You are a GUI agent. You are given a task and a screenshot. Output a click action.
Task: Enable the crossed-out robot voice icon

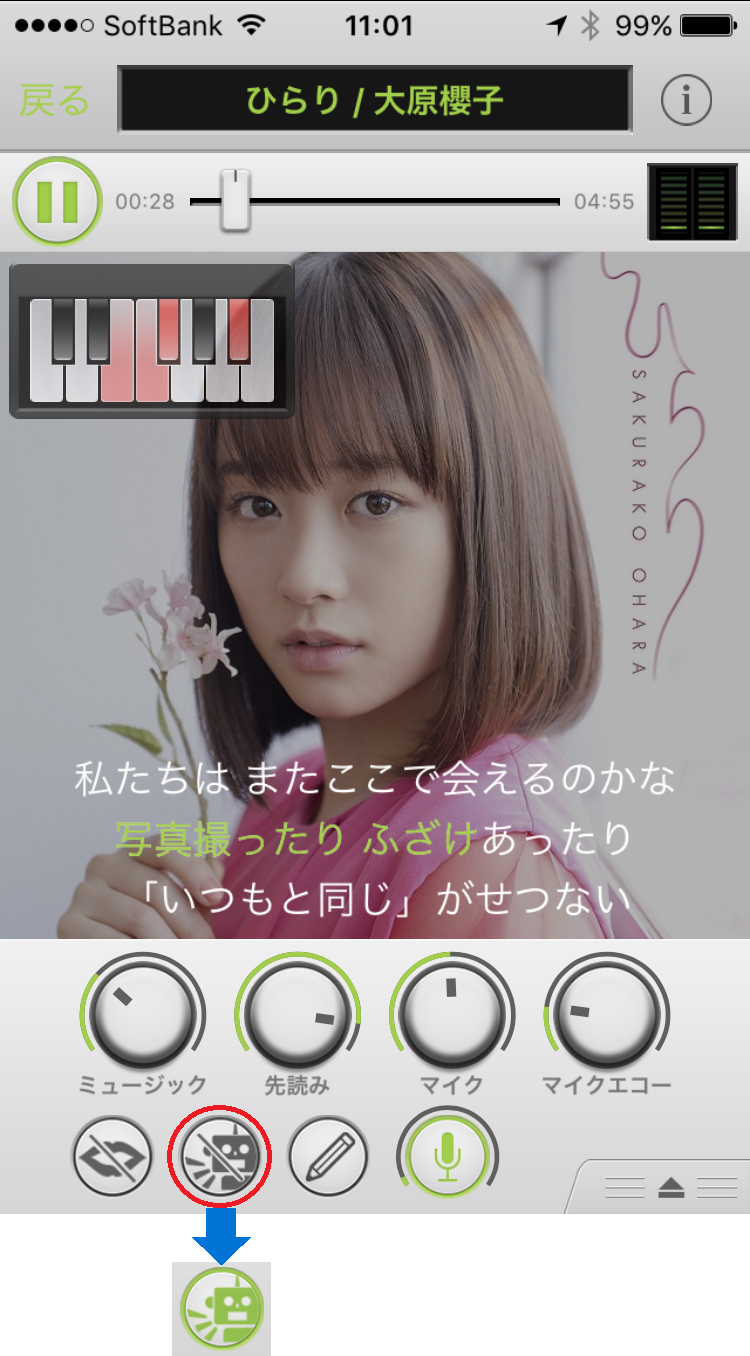point(220,1158)
